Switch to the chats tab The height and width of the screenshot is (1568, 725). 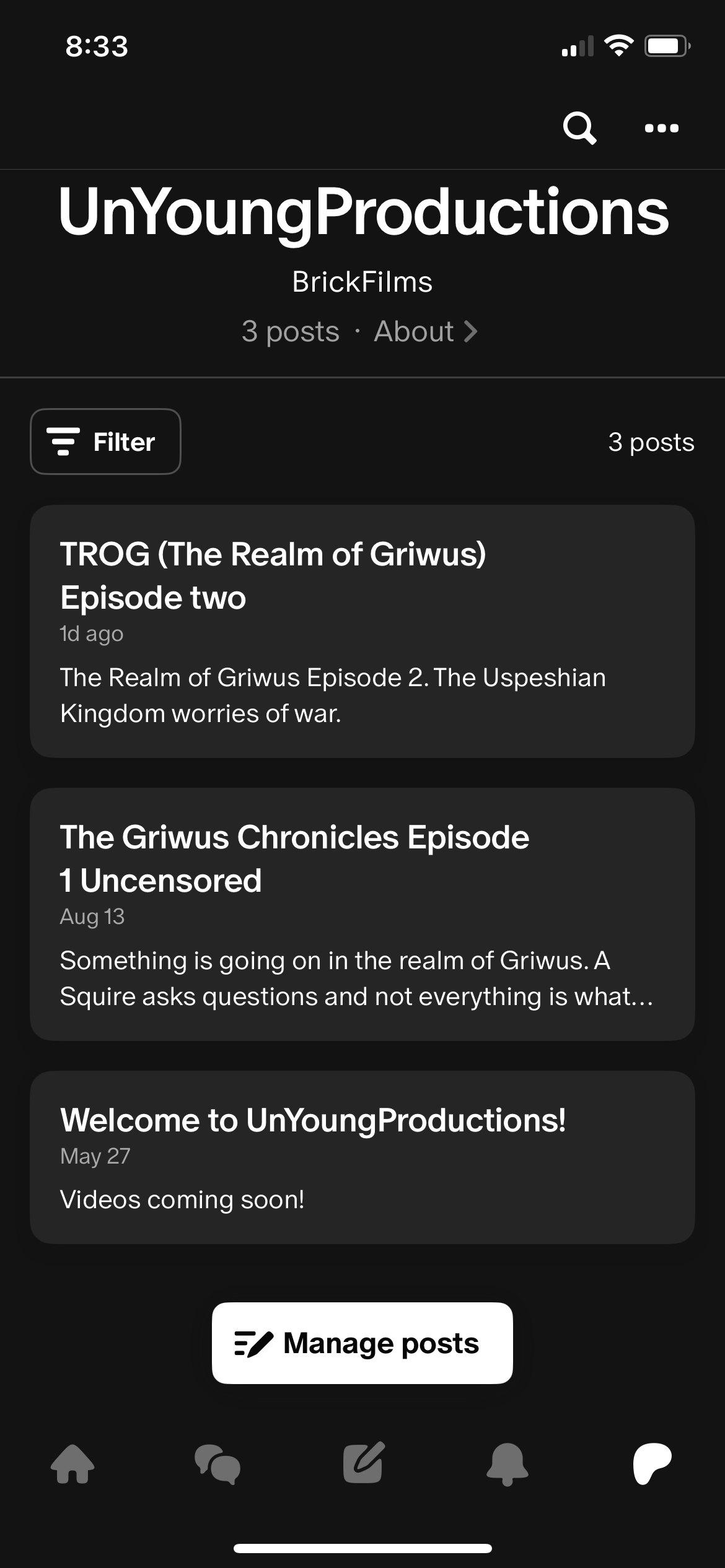point(217,1464)
